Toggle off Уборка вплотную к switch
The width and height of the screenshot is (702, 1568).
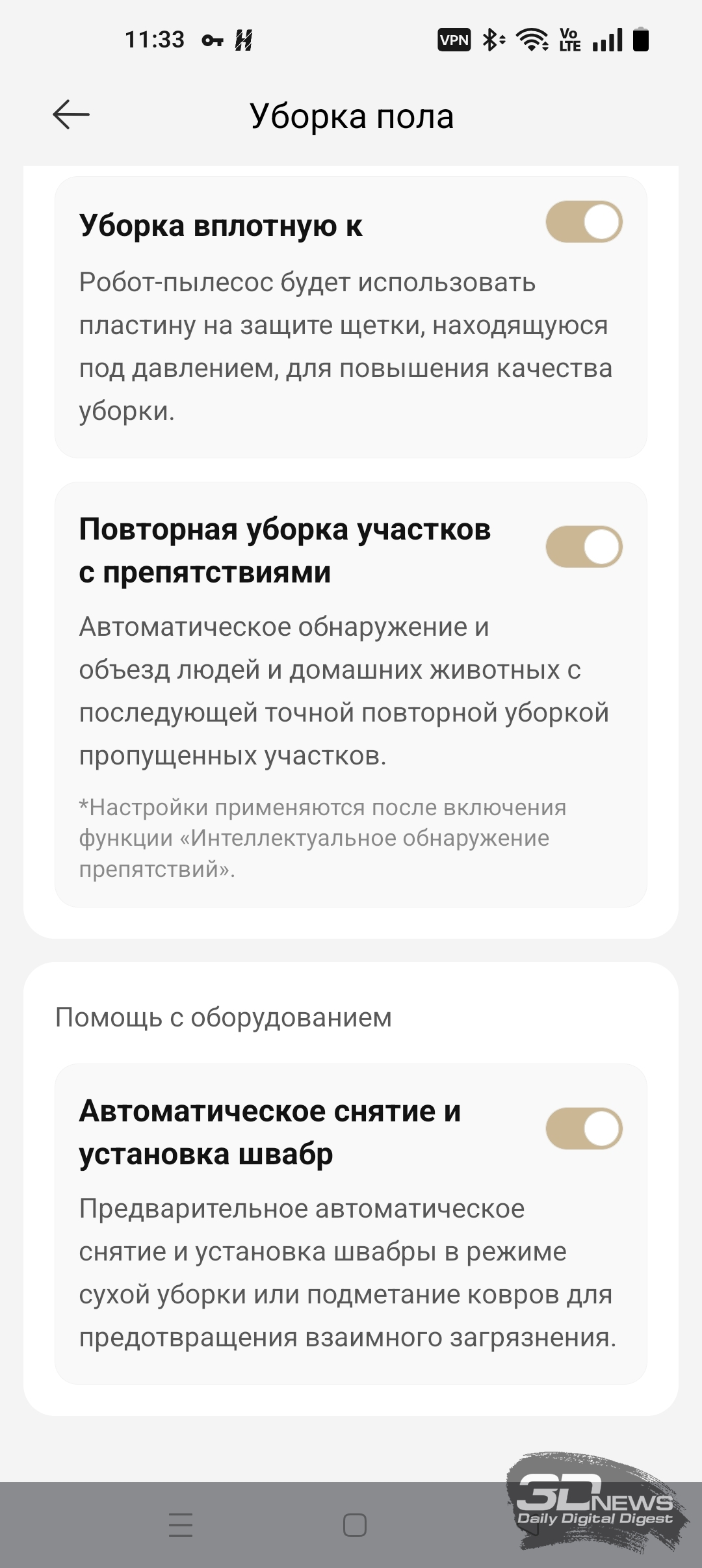584,222
